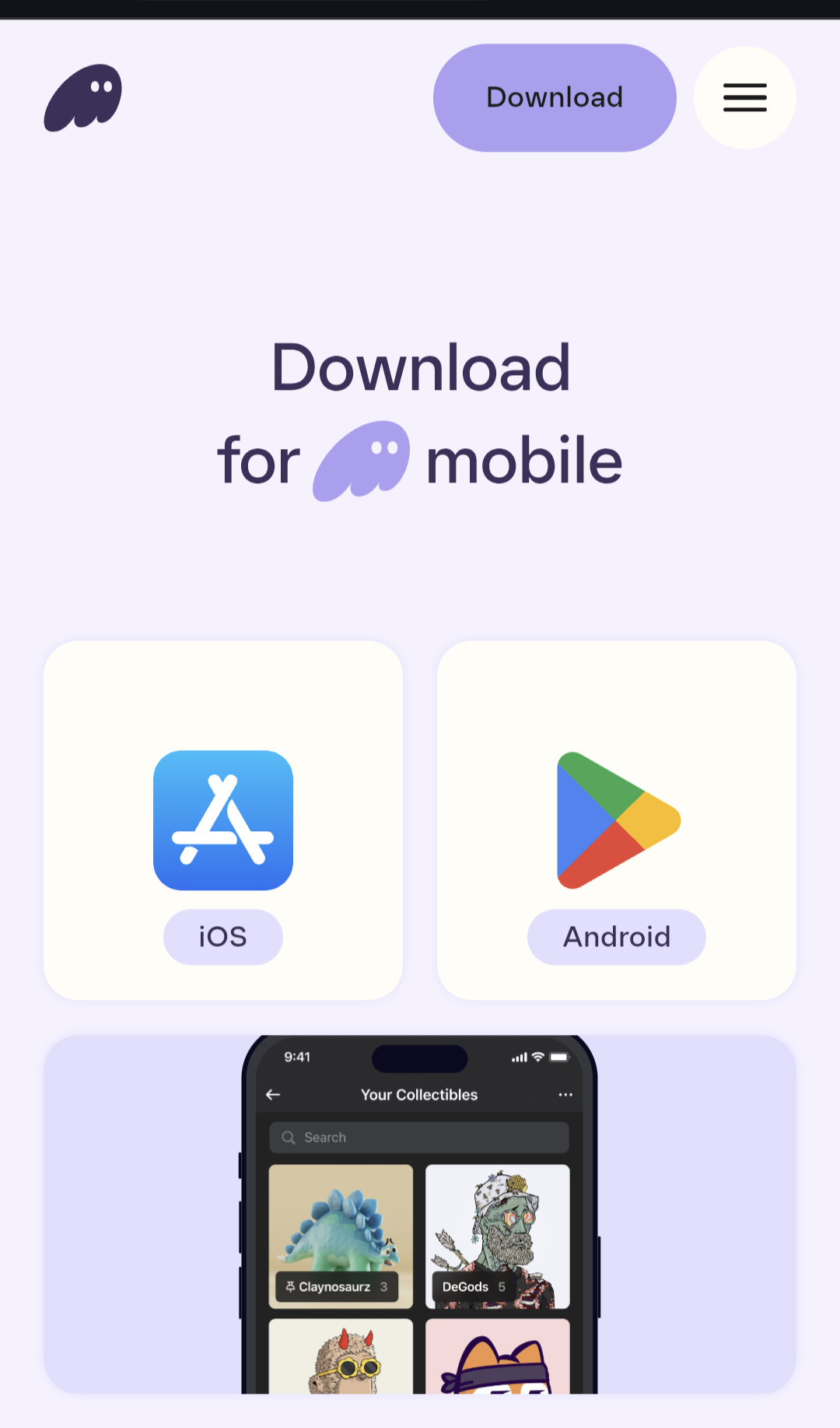Open the Android Google Play download card
The image size is (840, 1428).
[x=617, y=820]
